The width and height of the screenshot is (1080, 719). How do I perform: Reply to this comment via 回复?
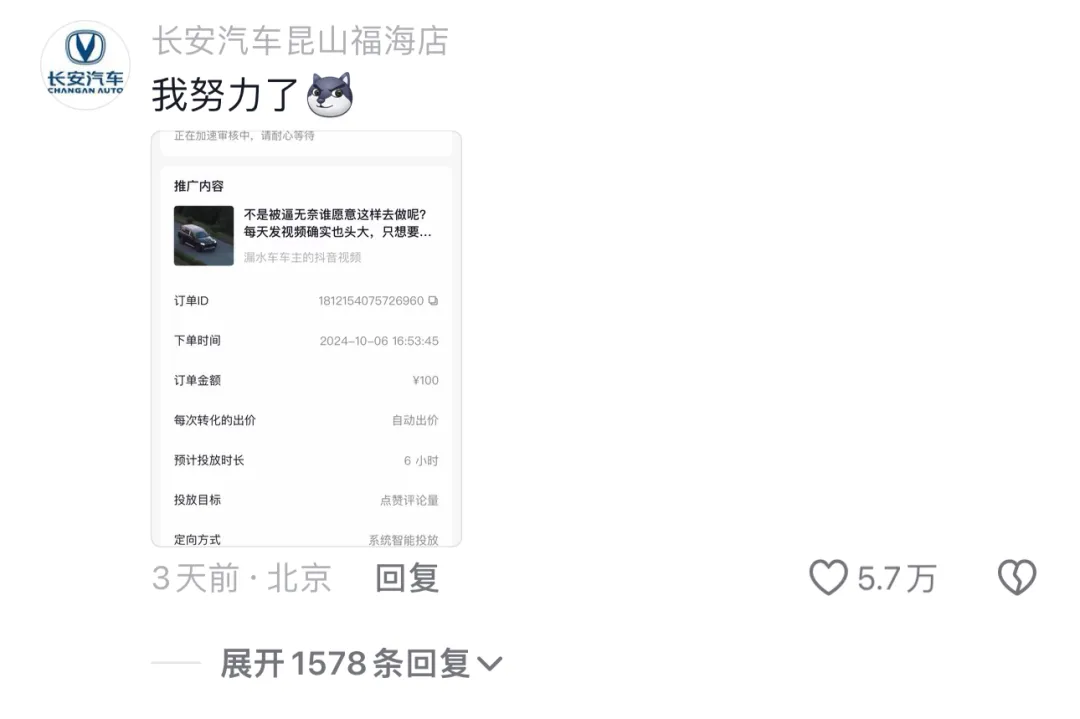(x=407, y=578)
